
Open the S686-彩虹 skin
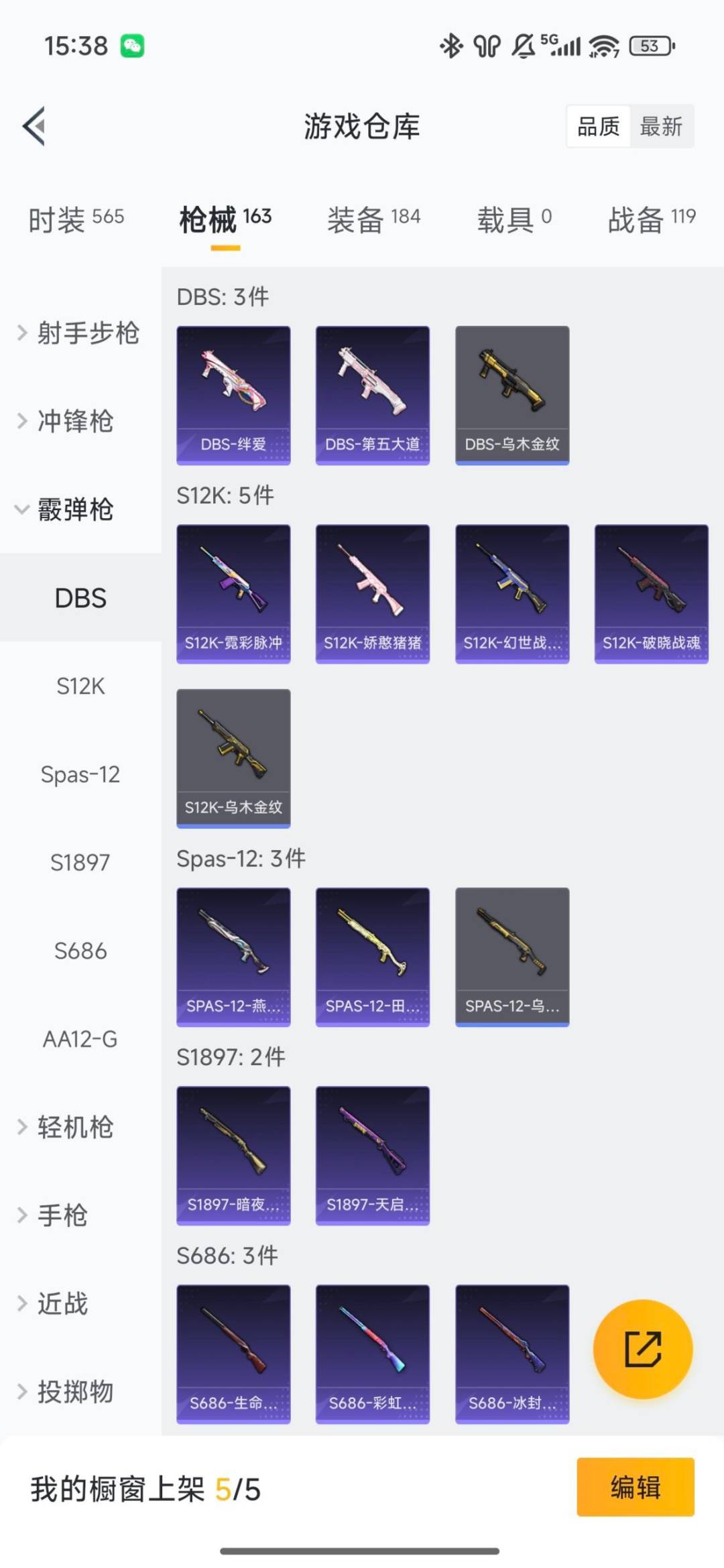click(373, 1353)
